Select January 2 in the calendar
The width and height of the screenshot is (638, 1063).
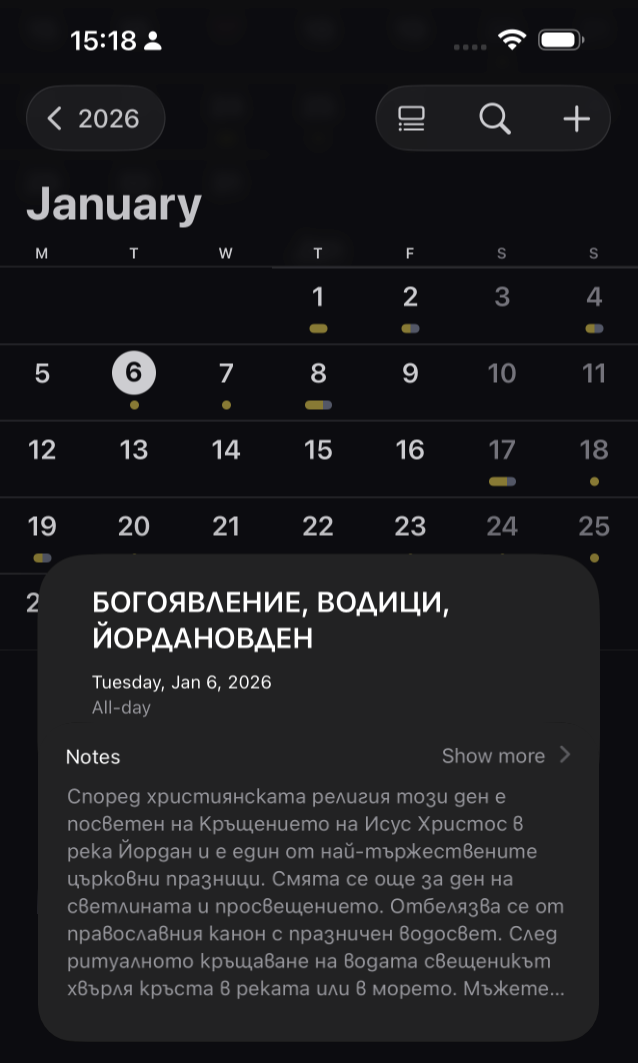click(410, 297)
